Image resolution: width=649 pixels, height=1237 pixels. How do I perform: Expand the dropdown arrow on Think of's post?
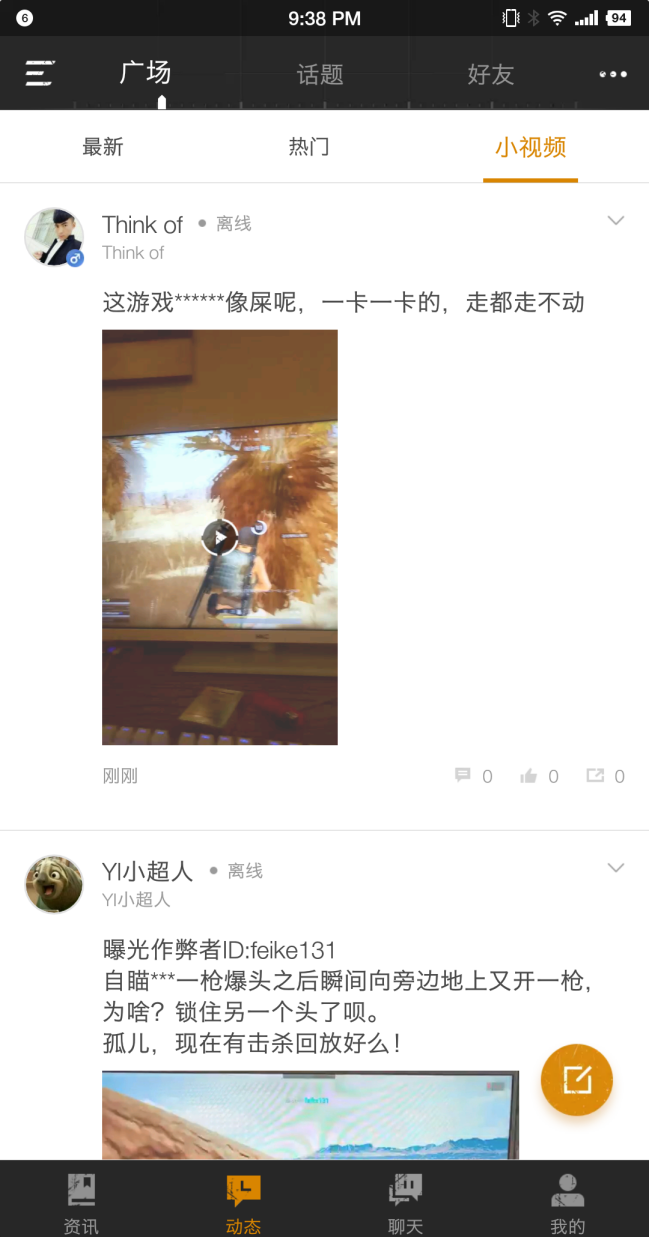pos(615,221)
